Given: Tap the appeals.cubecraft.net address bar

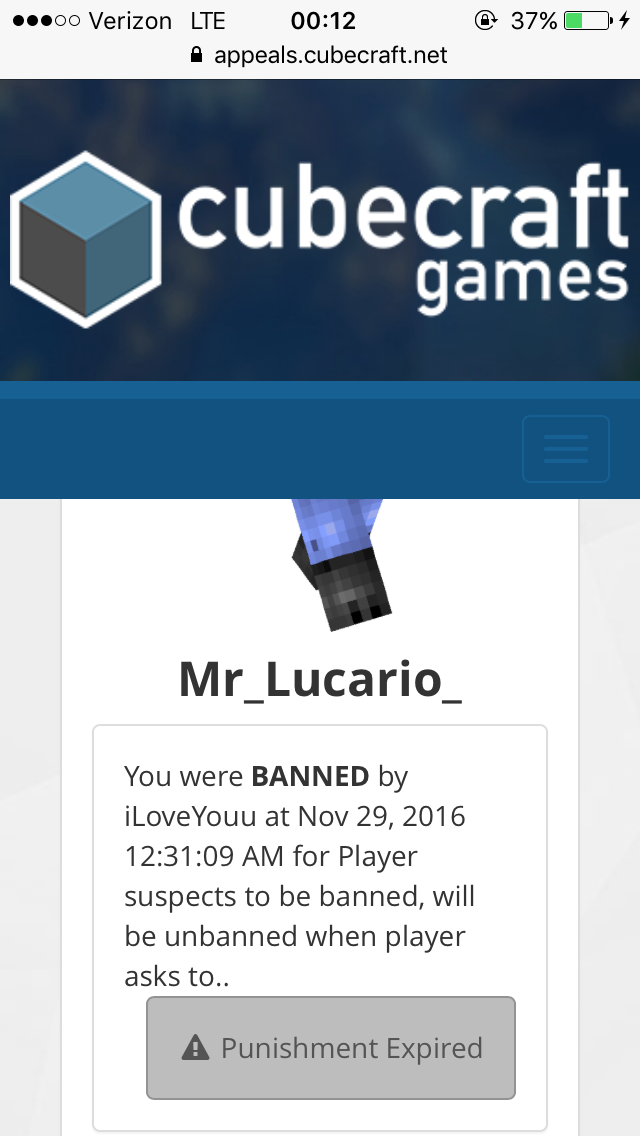Looking at the screenshot, I should [320, 55].
